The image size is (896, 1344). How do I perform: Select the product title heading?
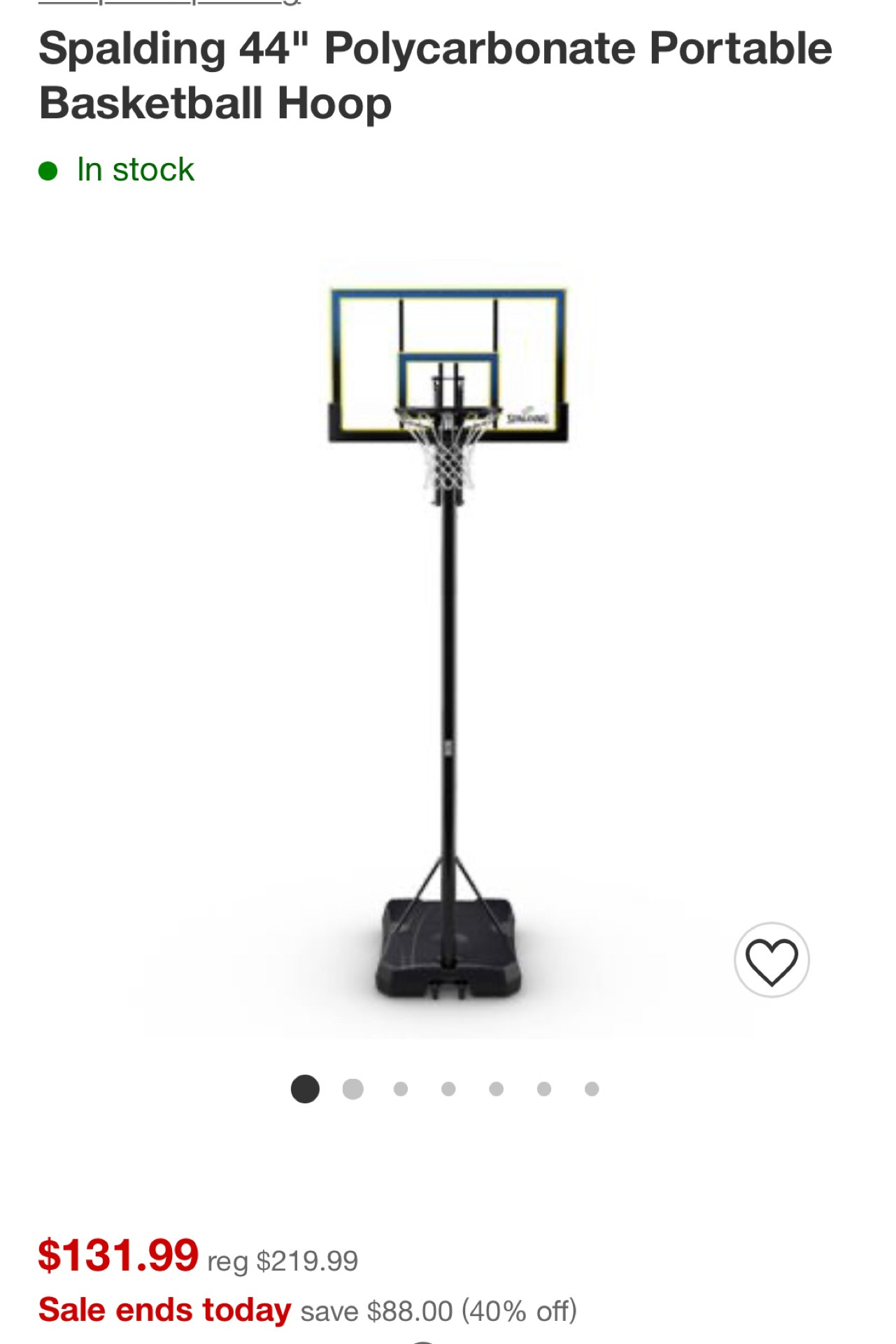[434, 73]
